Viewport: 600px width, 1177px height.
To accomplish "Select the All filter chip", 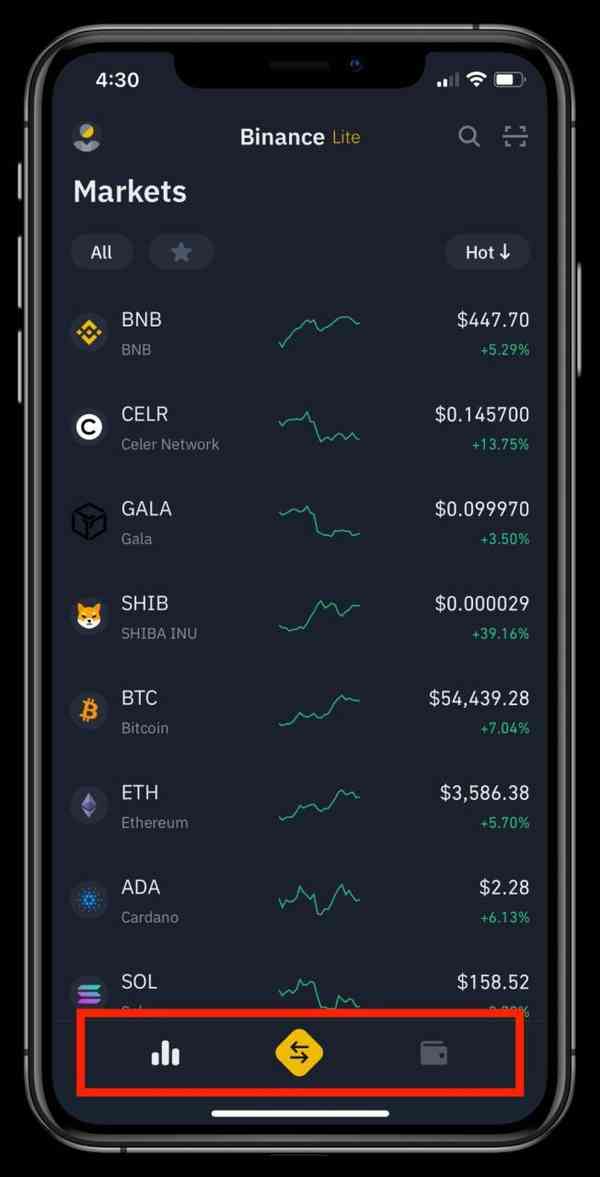I will tap(102, 252).
